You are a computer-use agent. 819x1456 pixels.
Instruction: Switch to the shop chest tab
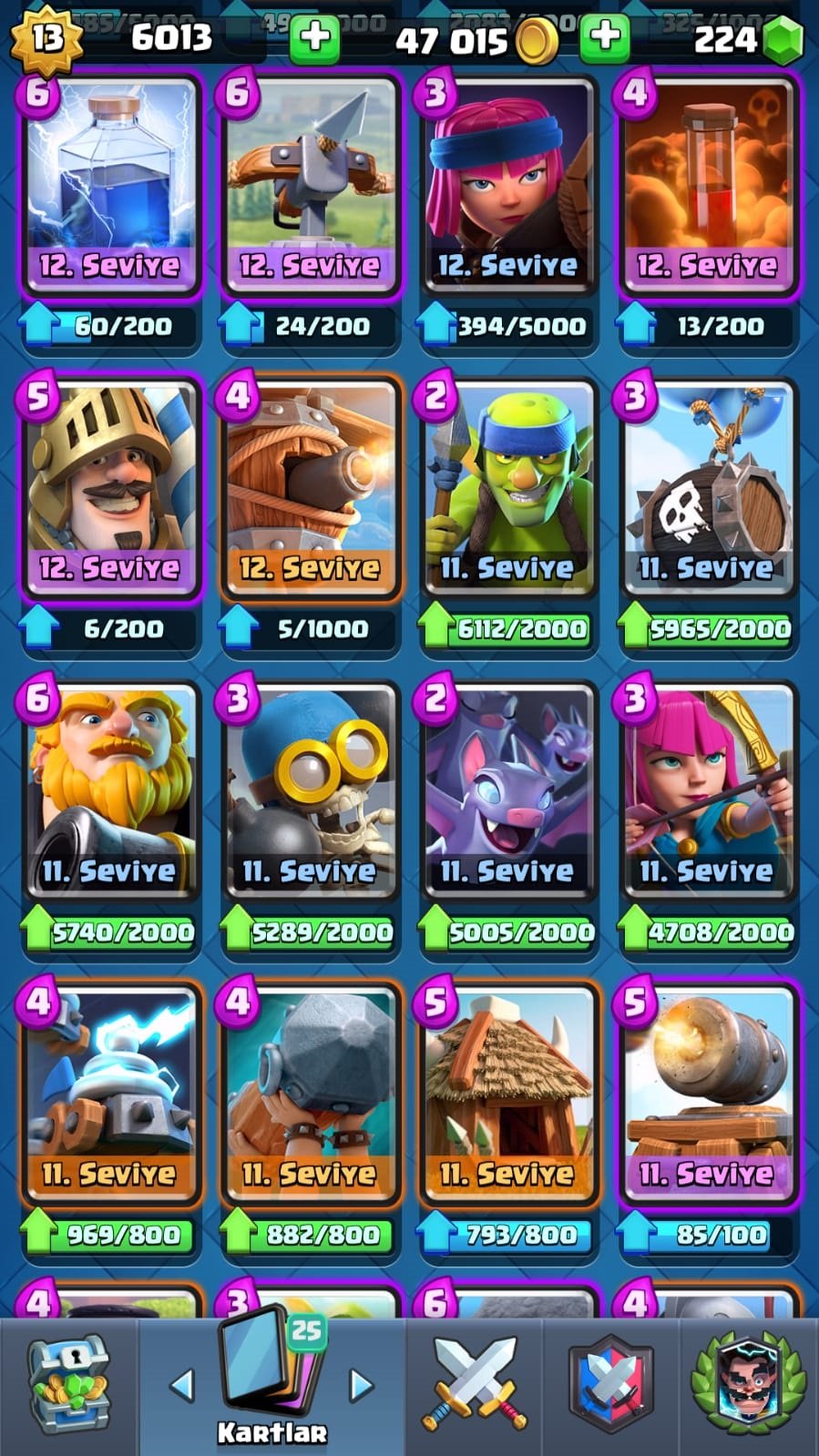coord(69,1386)
